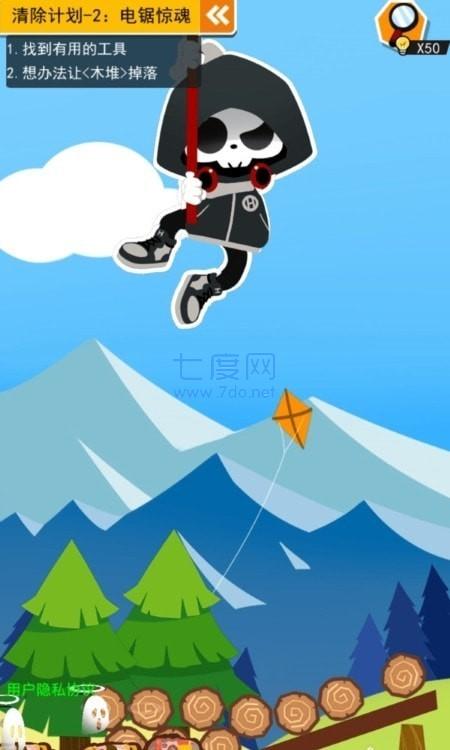Tap the orange kite in the sky
Image resolution: width=450 pixels, height=750 pixels.
coord(292,419)
